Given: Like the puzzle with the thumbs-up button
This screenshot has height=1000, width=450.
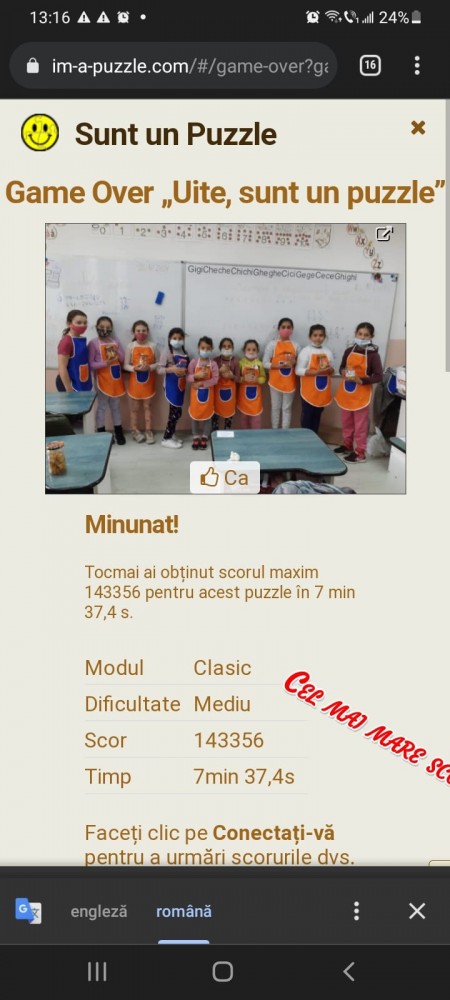Looking at the screenshot, I should point(224,477).
